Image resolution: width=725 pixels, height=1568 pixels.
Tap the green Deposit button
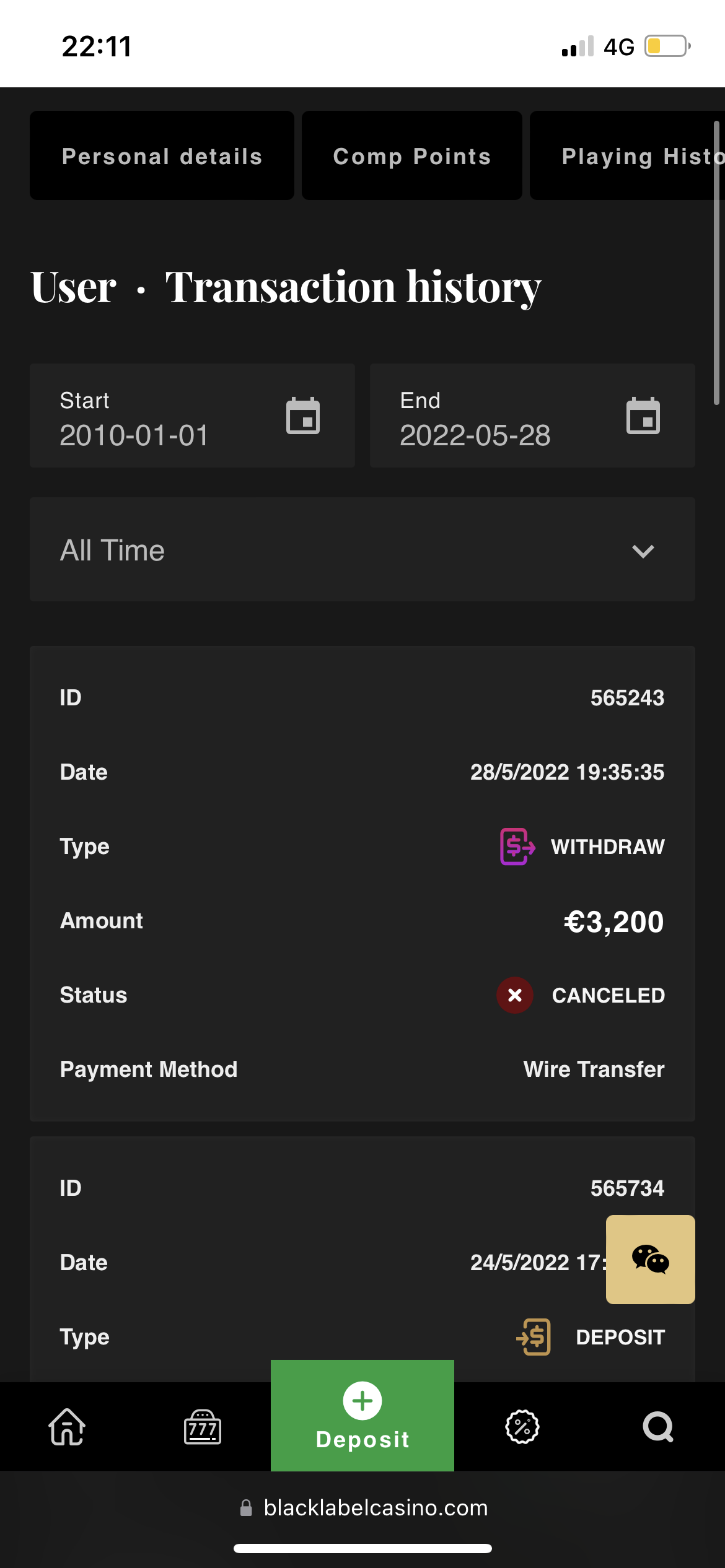[x=362, y=1416]
